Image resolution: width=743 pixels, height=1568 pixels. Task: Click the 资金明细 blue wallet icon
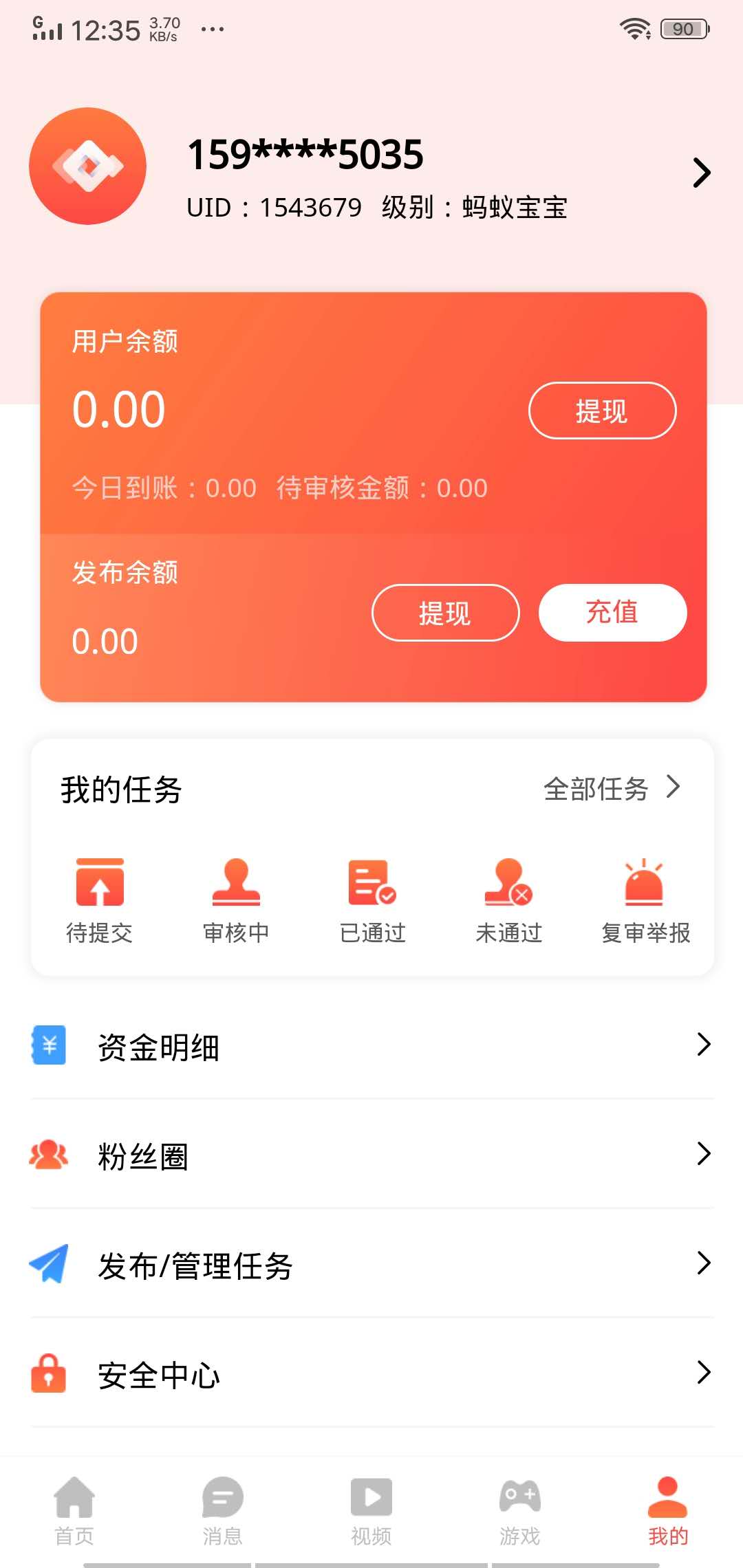(x=47, y=1045)
